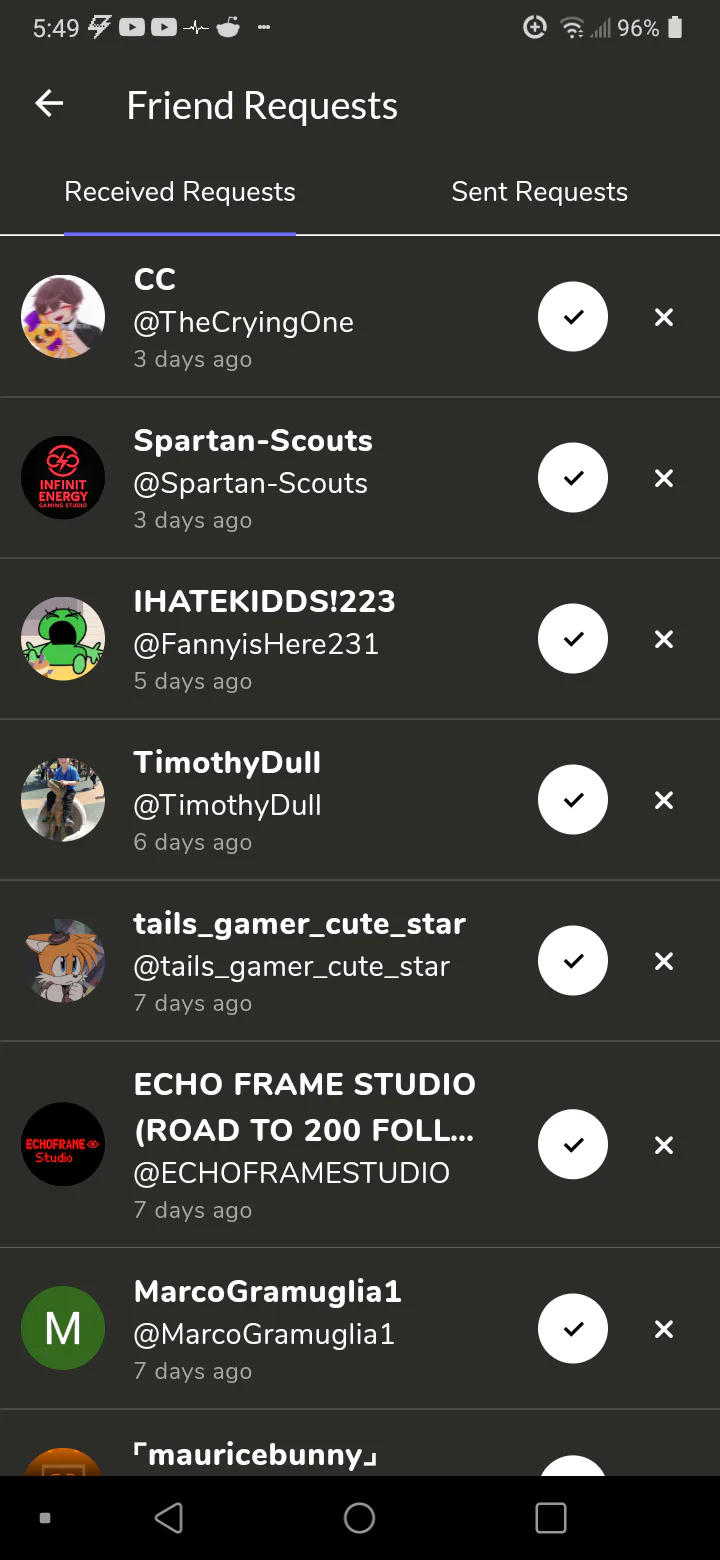Decline TimothyDull's friend request
The width and height of the screenshot is (720, 1560).
664,800
